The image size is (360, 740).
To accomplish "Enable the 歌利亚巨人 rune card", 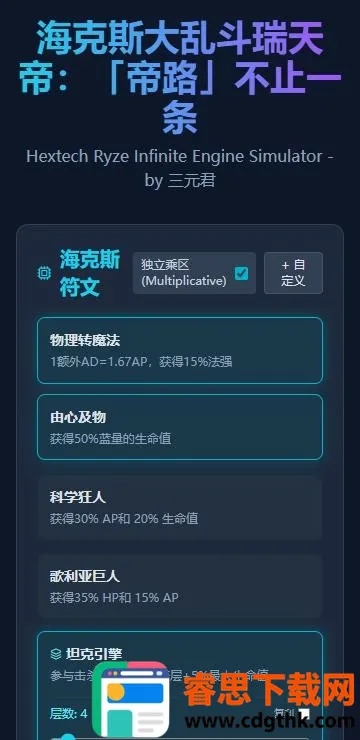I will pyautogui.click(x=180, y=586).
